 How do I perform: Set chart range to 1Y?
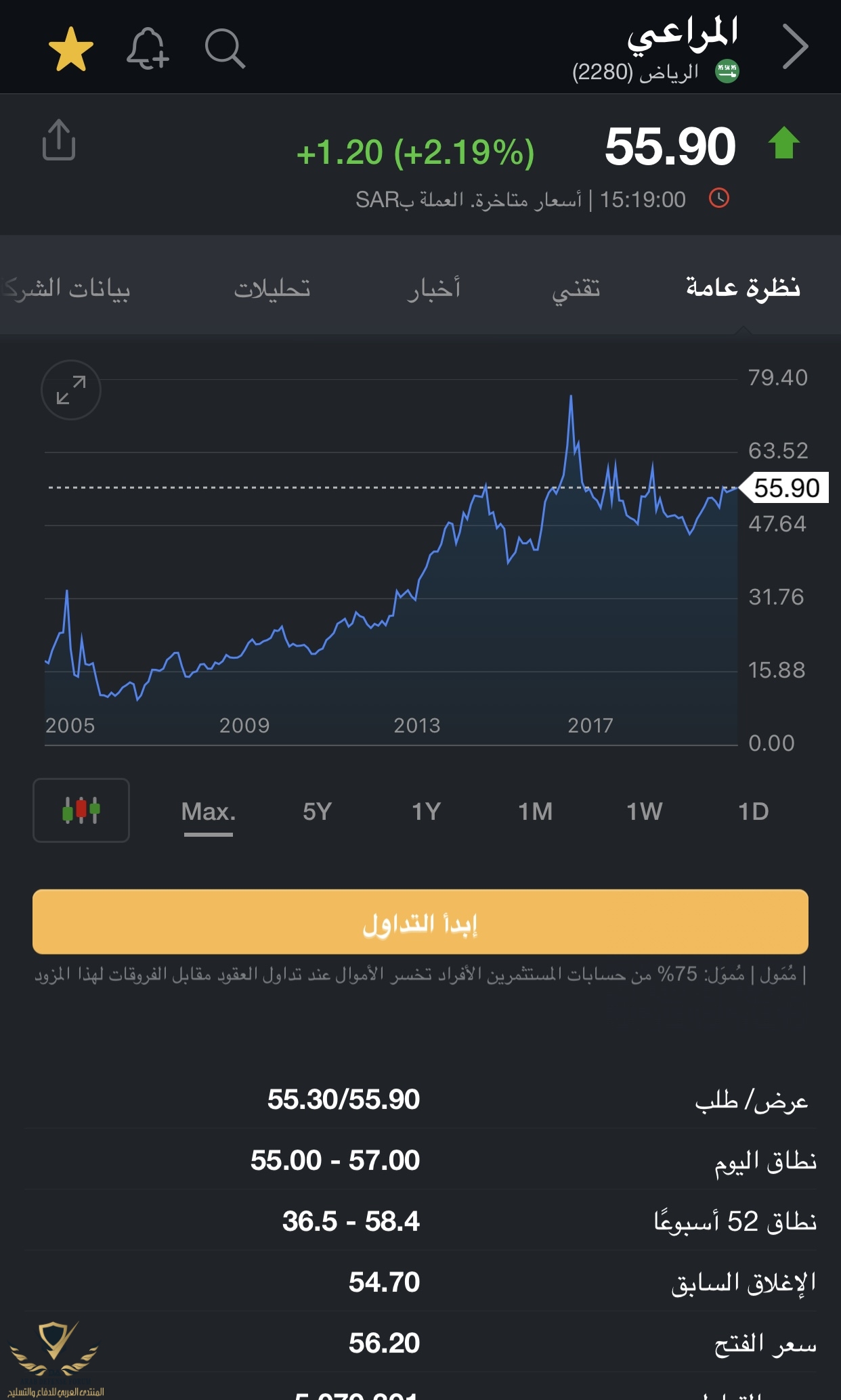coord(426,811)
